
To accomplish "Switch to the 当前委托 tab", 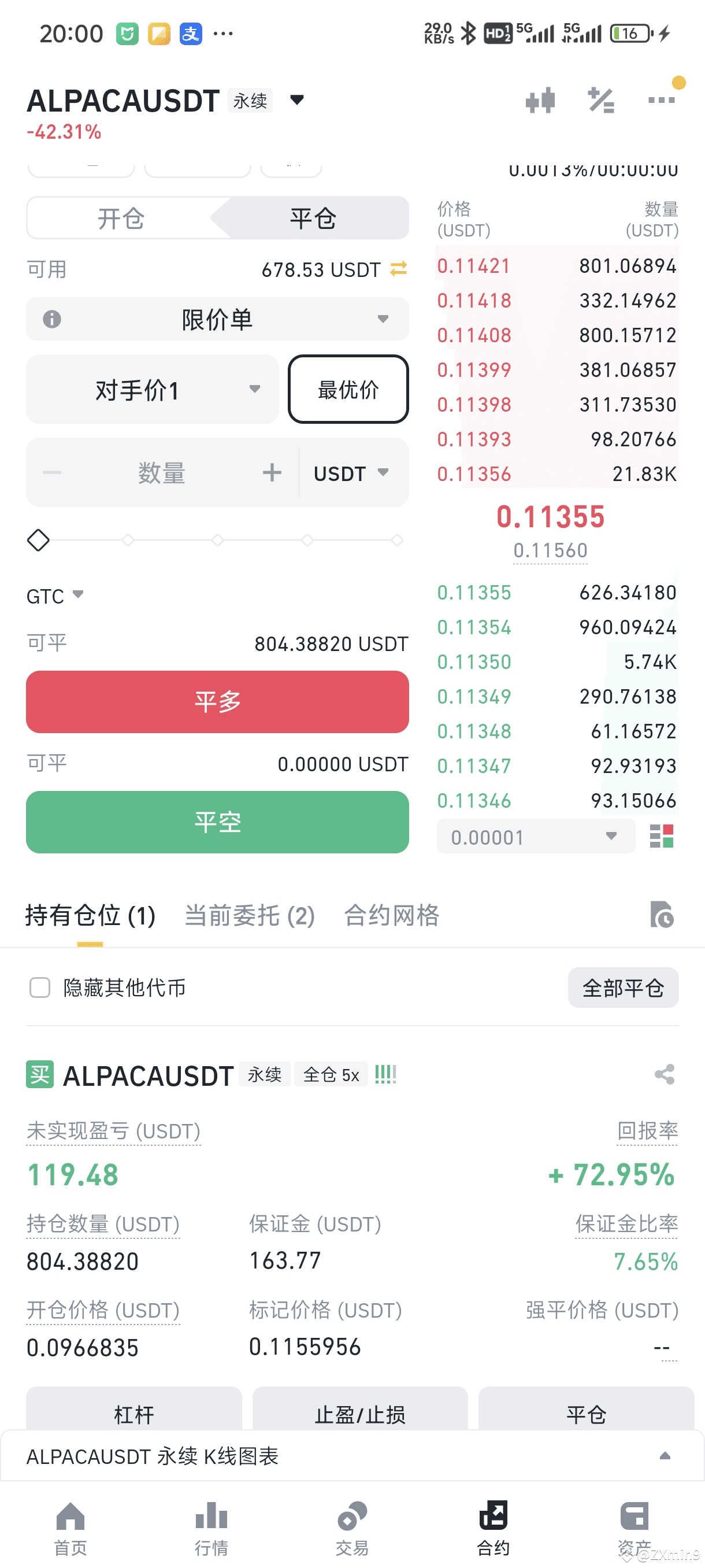I will [x=249, y=915].
